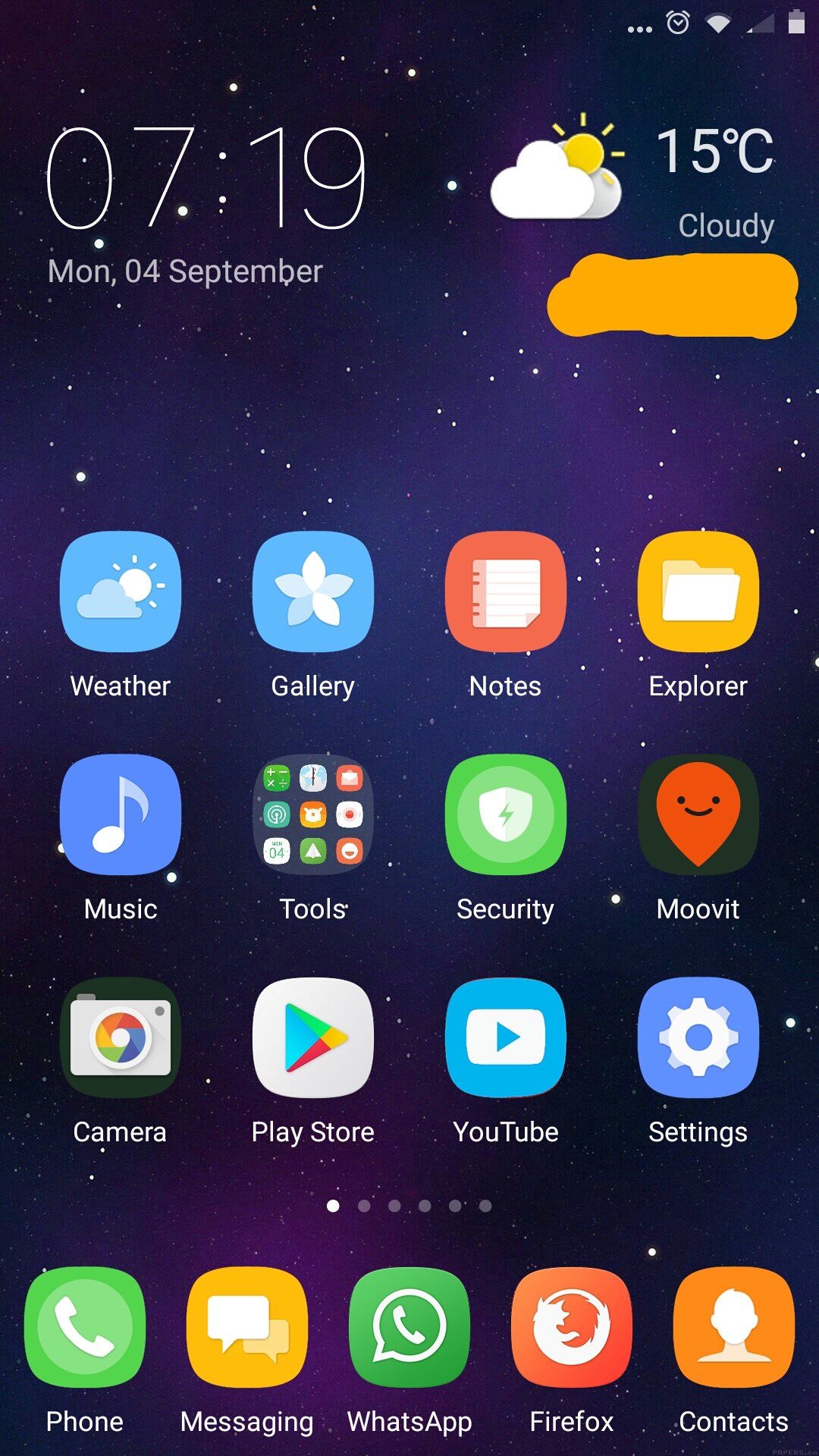Screen dimensions: 819x1456
Task: Launch WhatsApp from the dock
Action: pyautogui.click(x=409, y=1328)
